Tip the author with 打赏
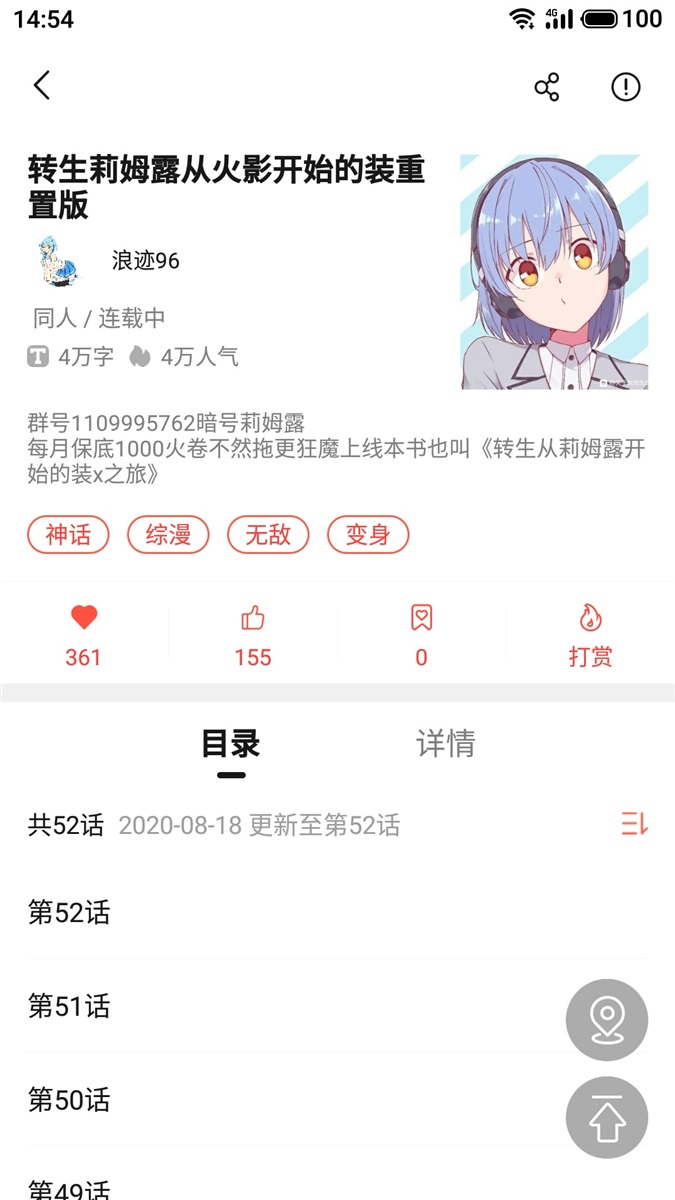This screenshot has height=1200, width=675. (590, 634)
